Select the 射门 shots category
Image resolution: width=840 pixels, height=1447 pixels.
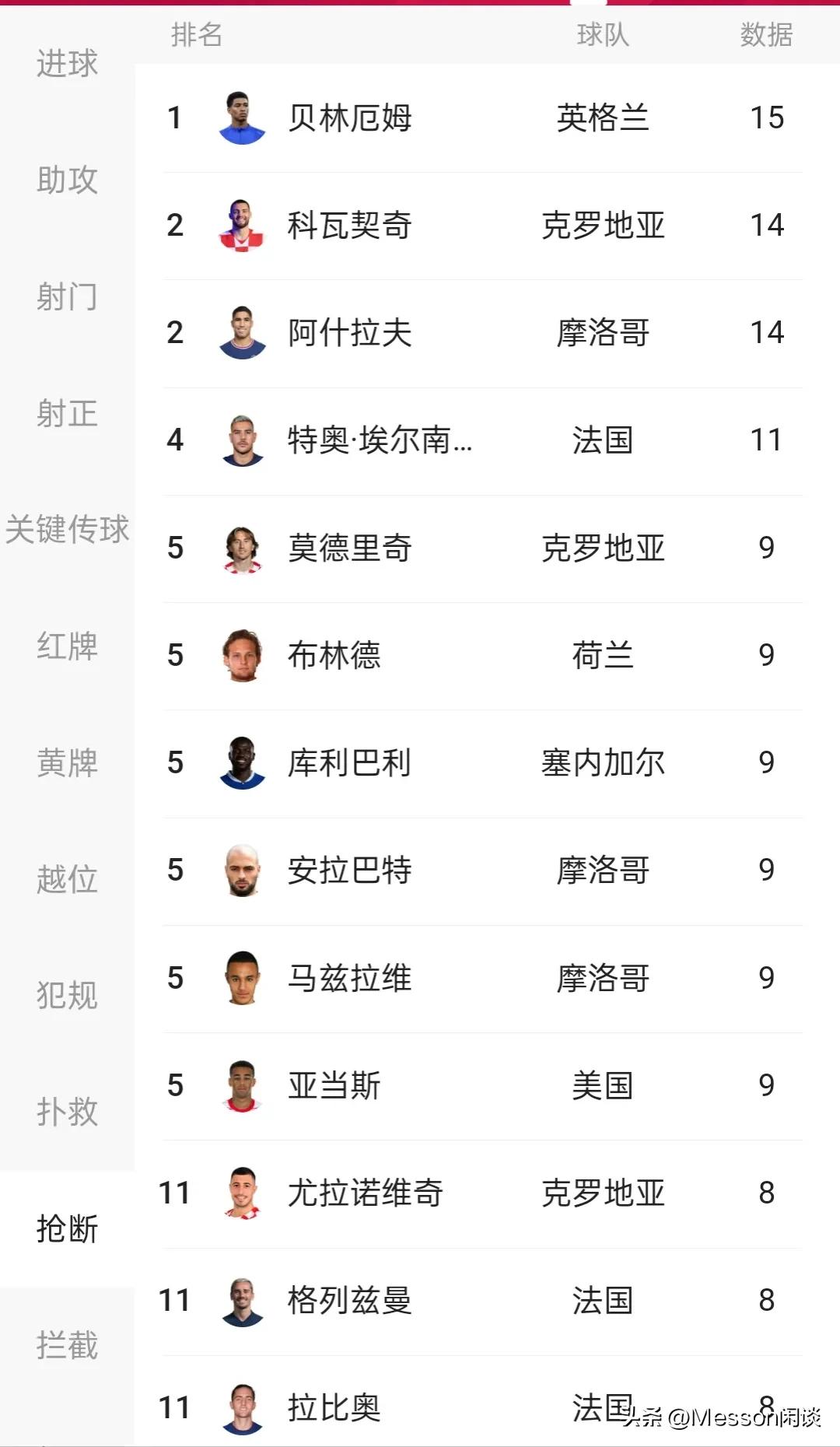pyautogui.click(x=66, y=297)
